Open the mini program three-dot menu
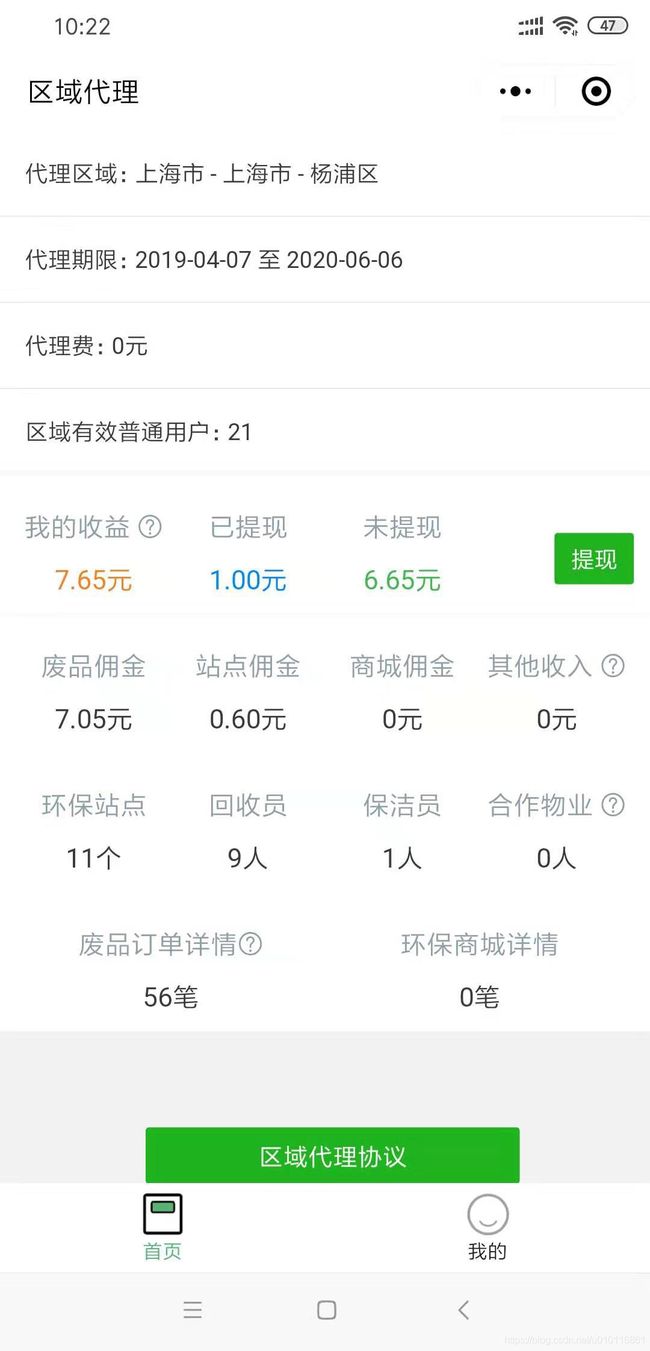This screenshot has height=1351, width=650. 515,92
